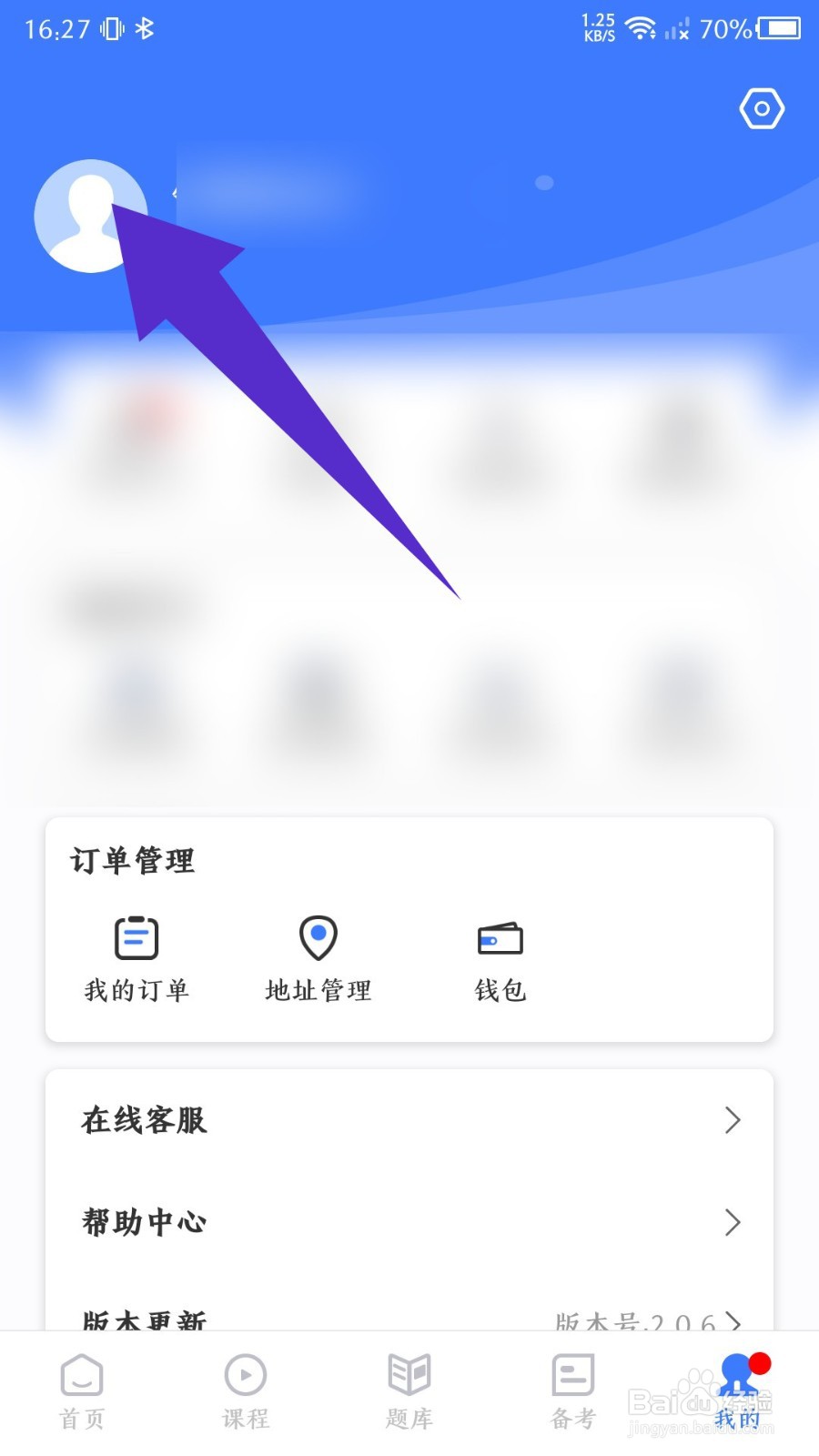
Task: Open 地址管理 address management
Action: tap(318, 960)
